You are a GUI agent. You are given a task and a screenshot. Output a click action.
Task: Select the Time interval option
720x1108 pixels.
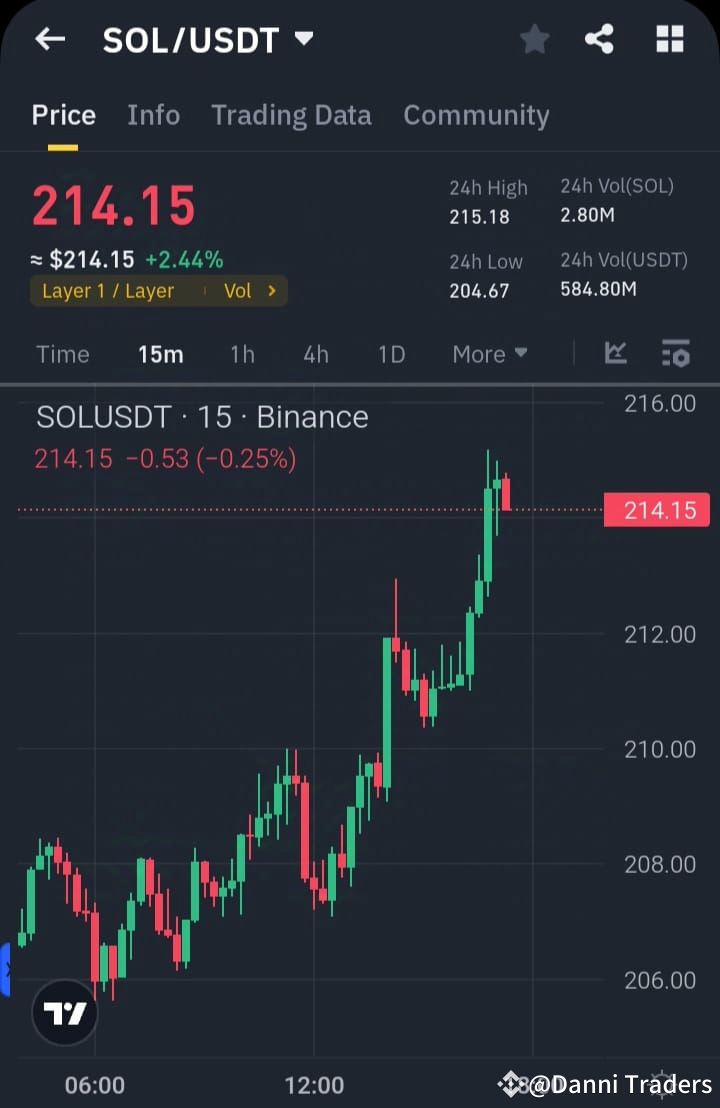pos(62,353)
